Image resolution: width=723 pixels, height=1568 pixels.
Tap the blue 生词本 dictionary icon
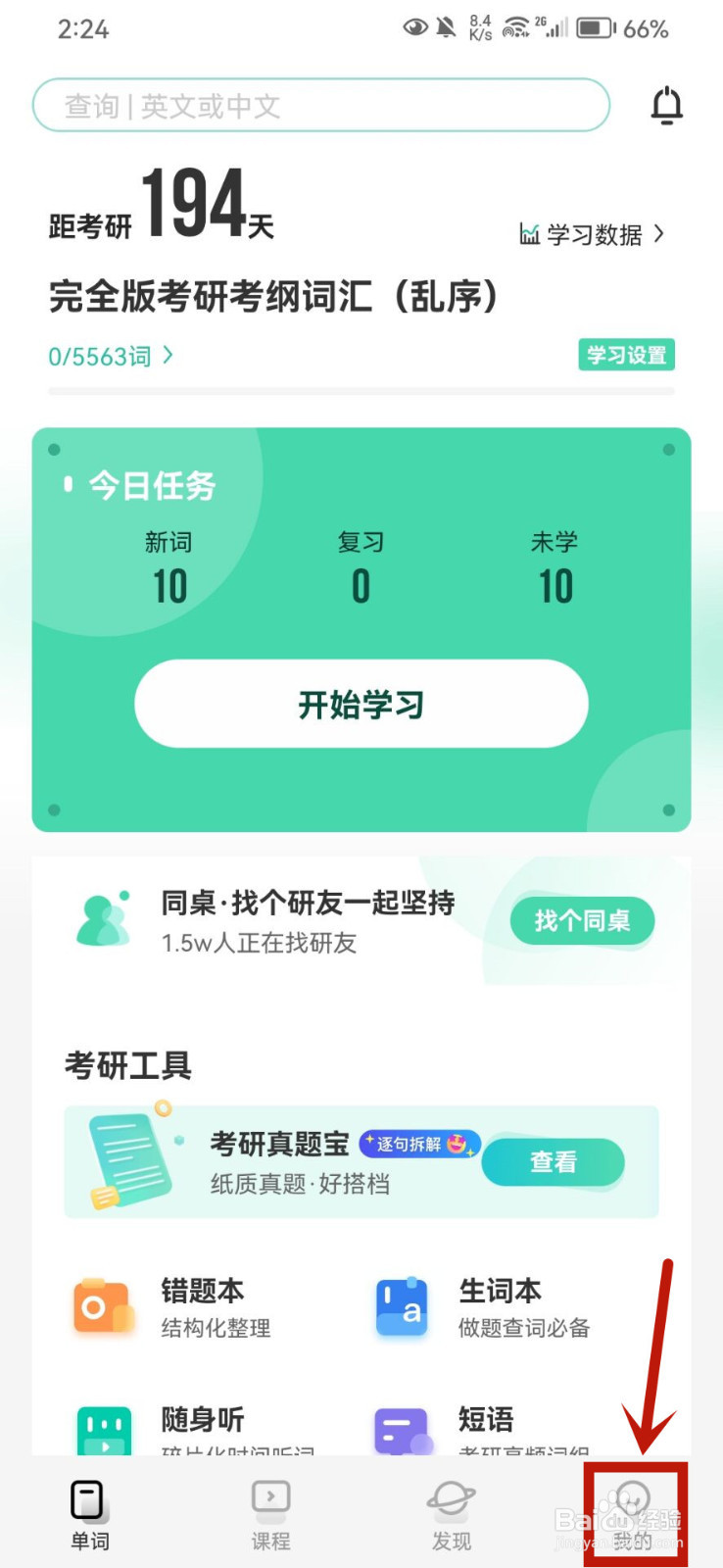coord(401,1307)
